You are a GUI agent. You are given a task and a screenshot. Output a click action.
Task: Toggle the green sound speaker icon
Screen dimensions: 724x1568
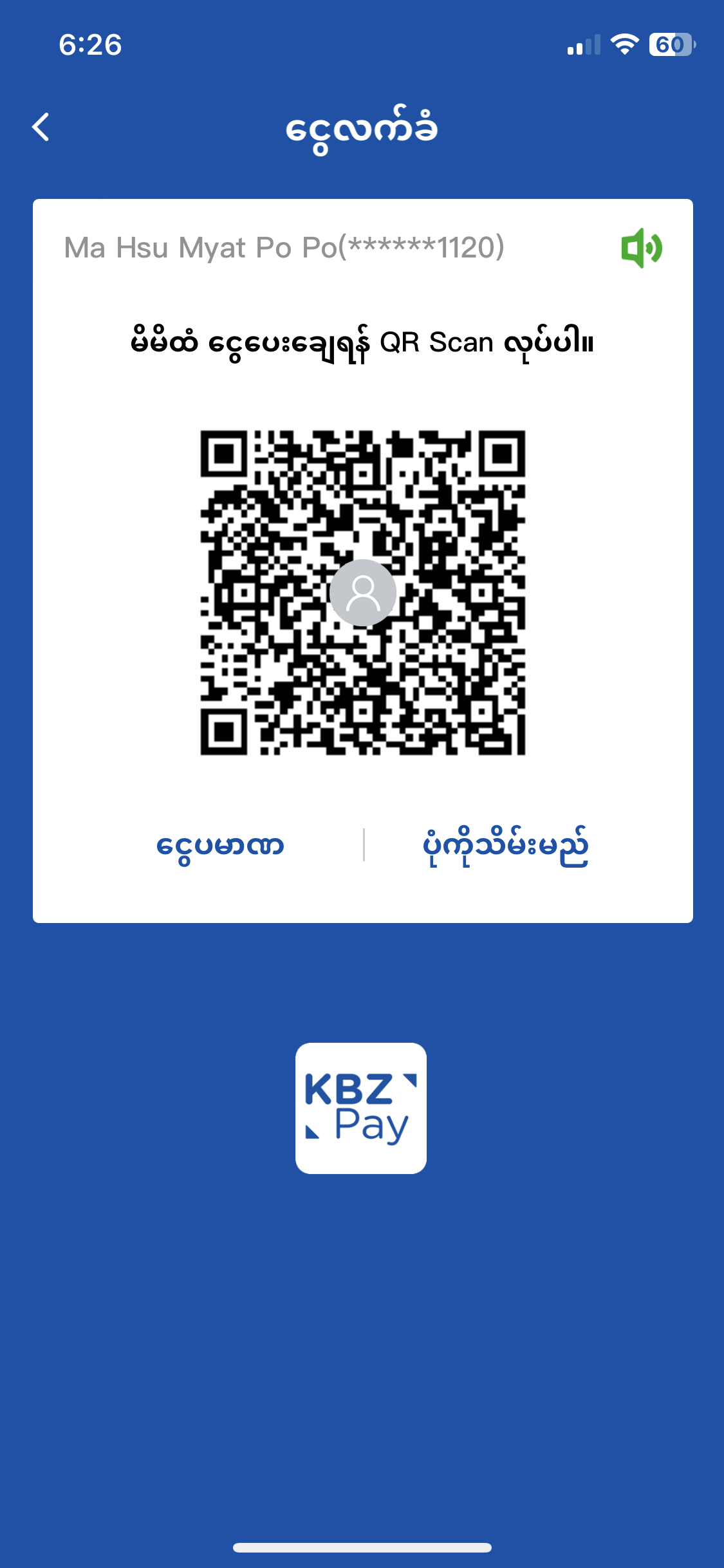(x=641, y=248)
